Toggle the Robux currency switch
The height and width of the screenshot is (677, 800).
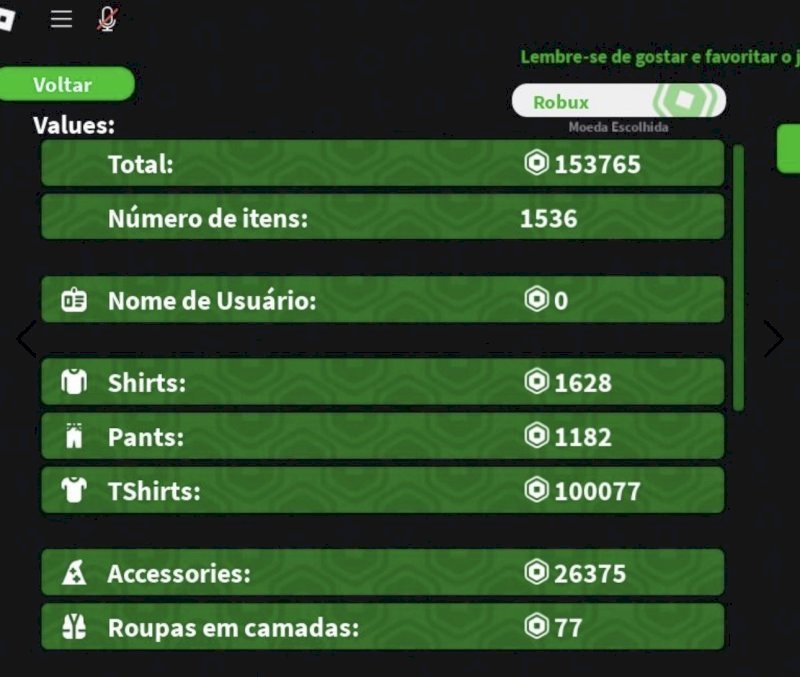click(618, 101)
